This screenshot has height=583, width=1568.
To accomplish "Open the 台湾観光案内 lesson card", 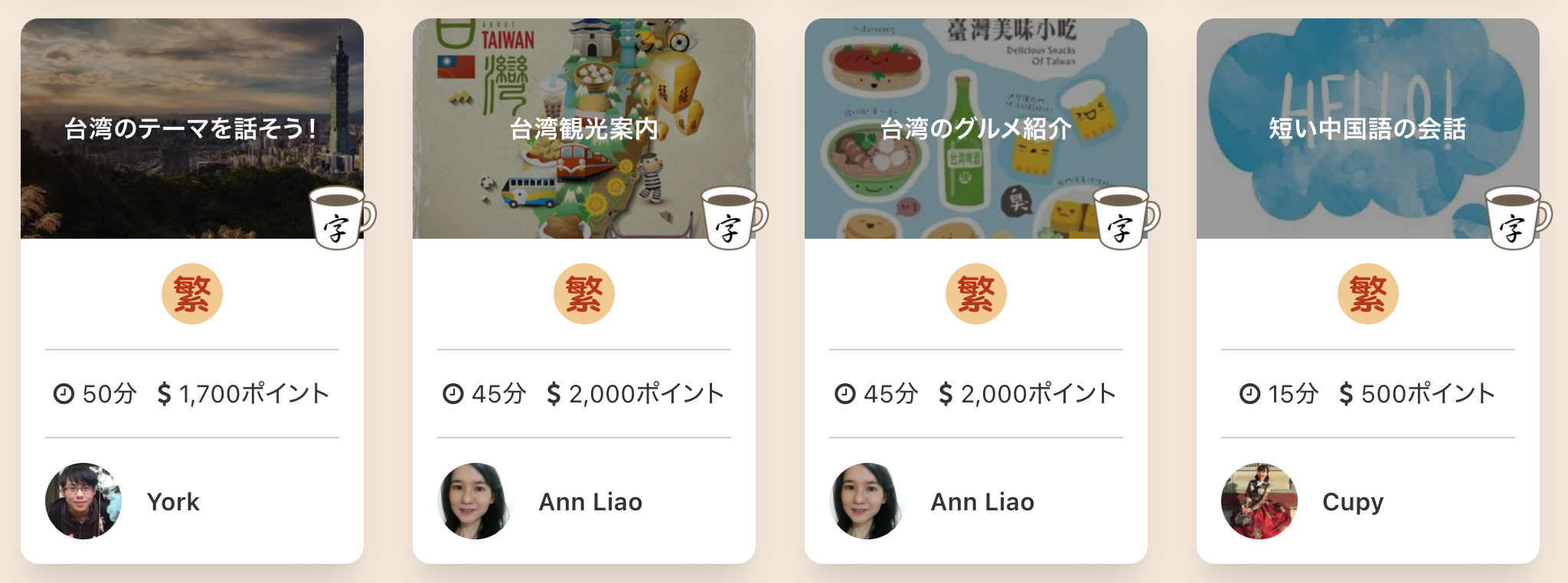I will pyautogui.click(x=583, y=129).
